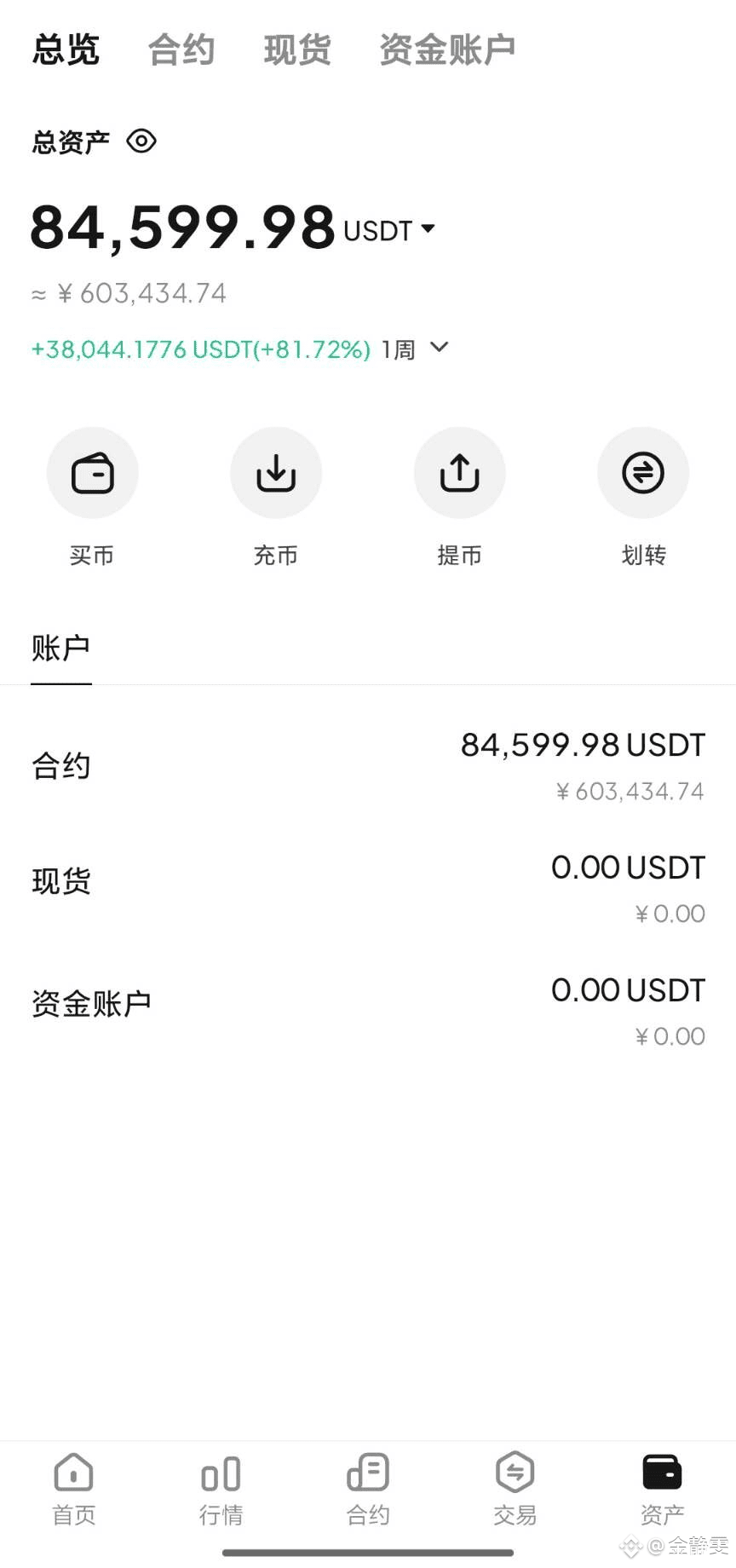Hide the 总资产 balance with eye icon

[x=141, y=141]
